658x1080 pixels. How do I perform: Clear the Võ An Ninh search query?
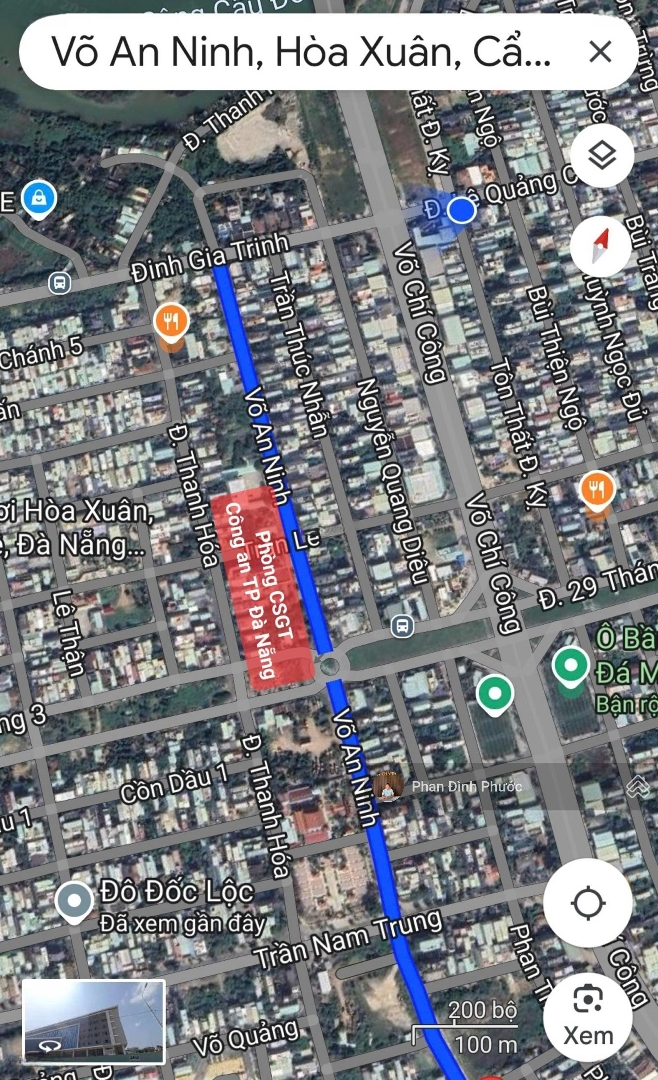point(600,52)
